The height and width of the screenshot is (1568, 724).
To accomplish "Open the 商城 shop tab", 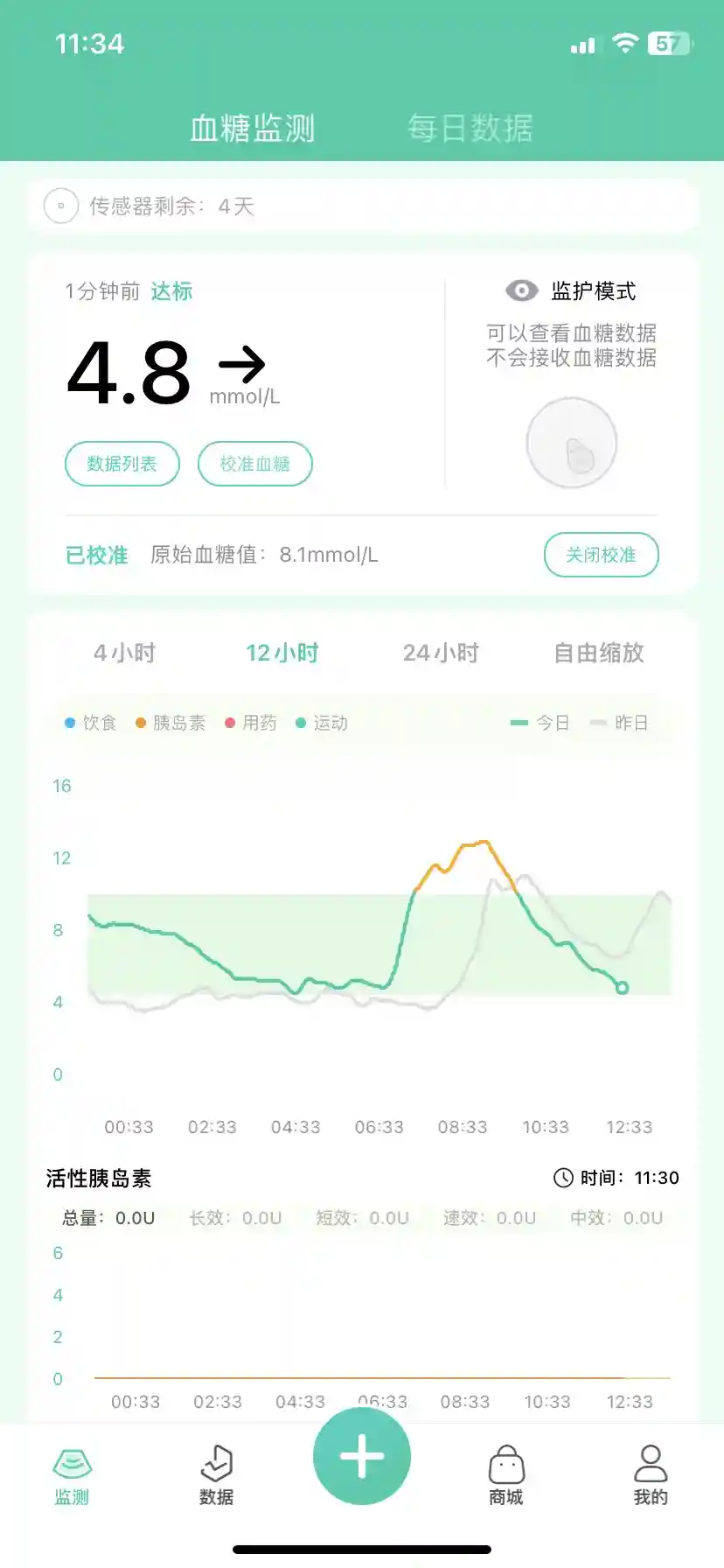I will point(506,1476).
